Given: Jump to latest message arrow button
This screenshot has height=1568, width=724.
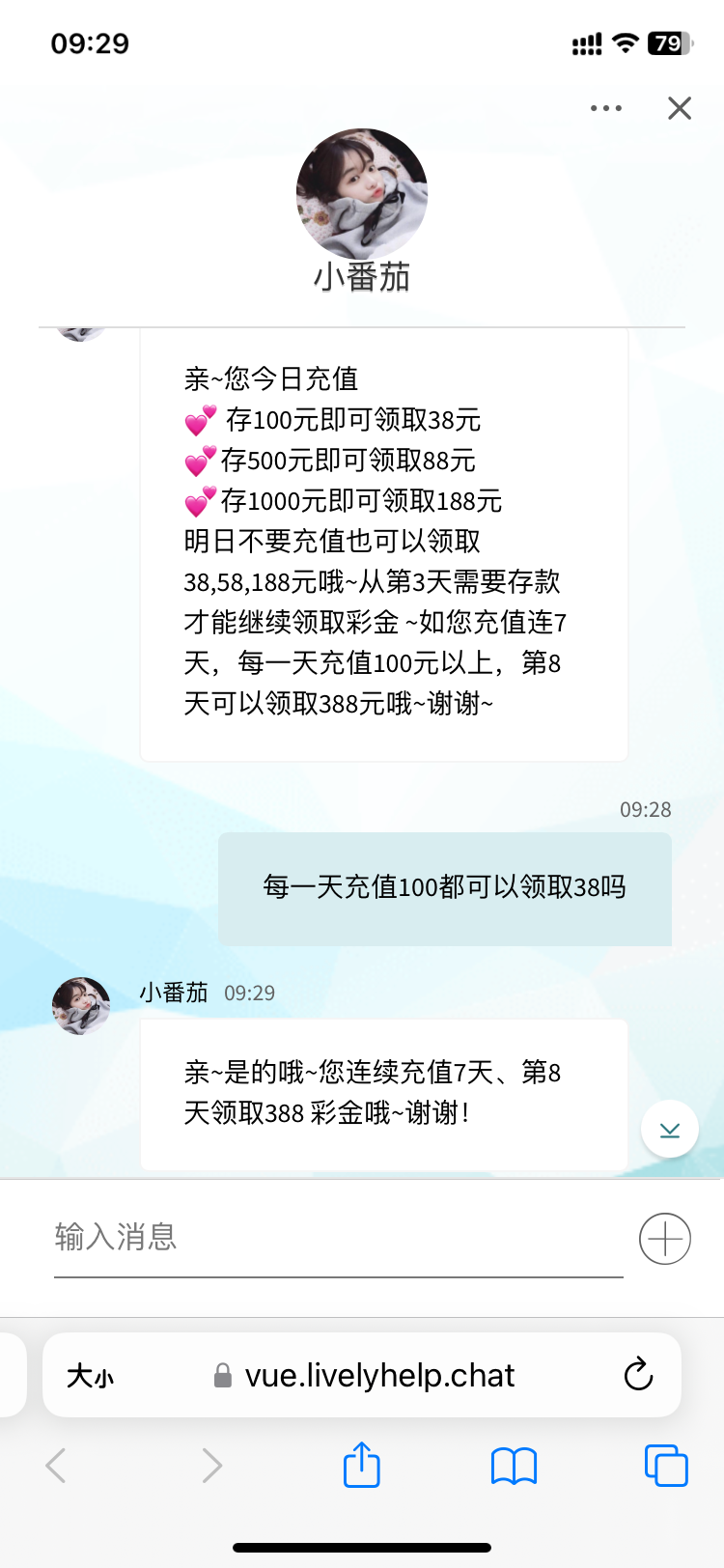Looking at the screenshot, I should (x=670, y=1129).
